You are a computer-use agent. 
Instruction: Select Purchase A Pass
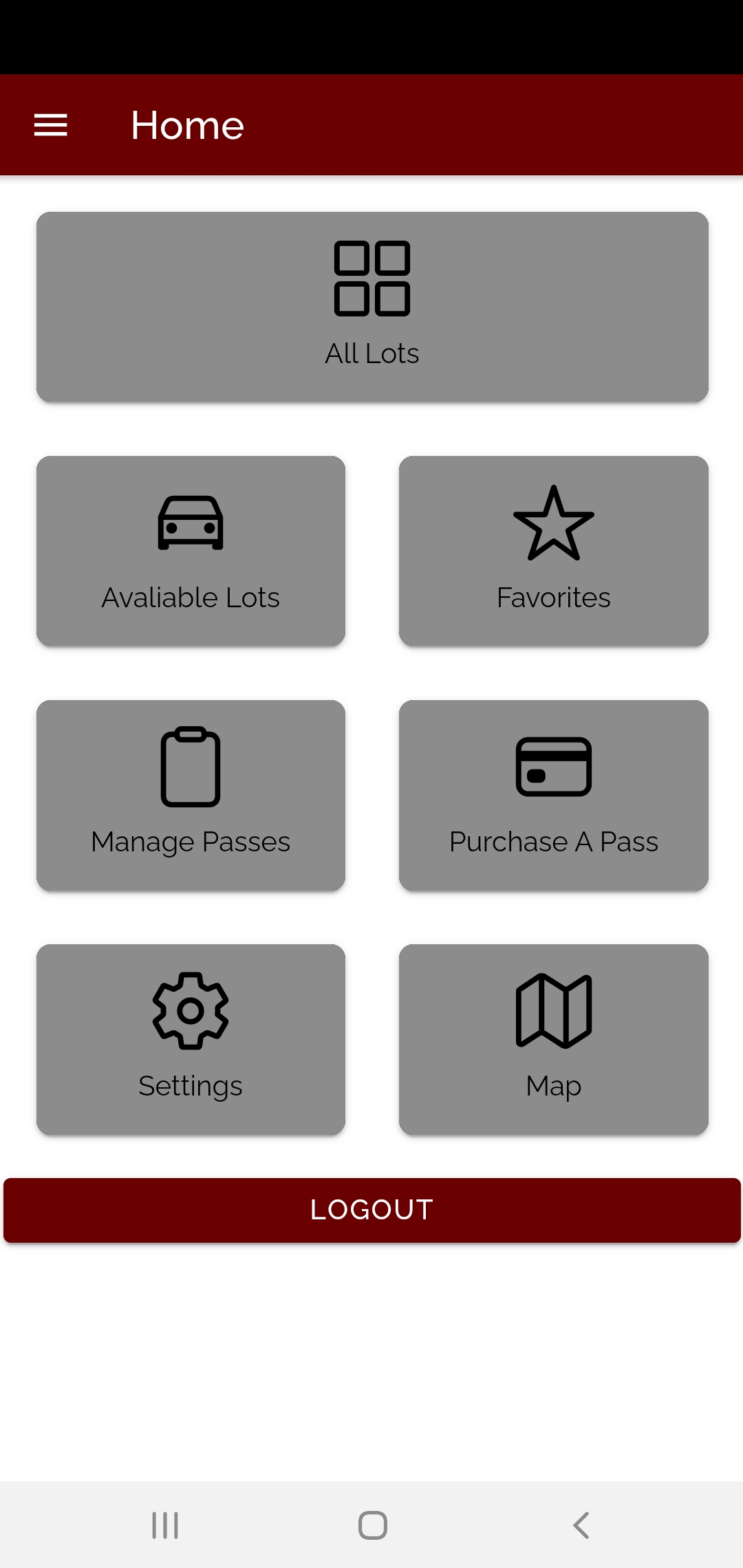(554, 795)
